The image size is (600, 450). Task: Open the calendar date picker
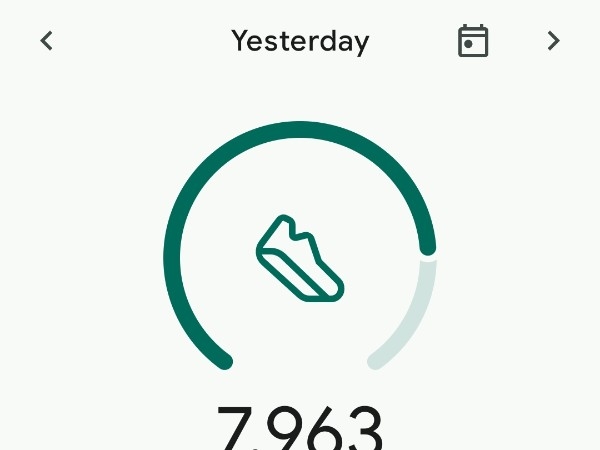(x=473, y=41)
